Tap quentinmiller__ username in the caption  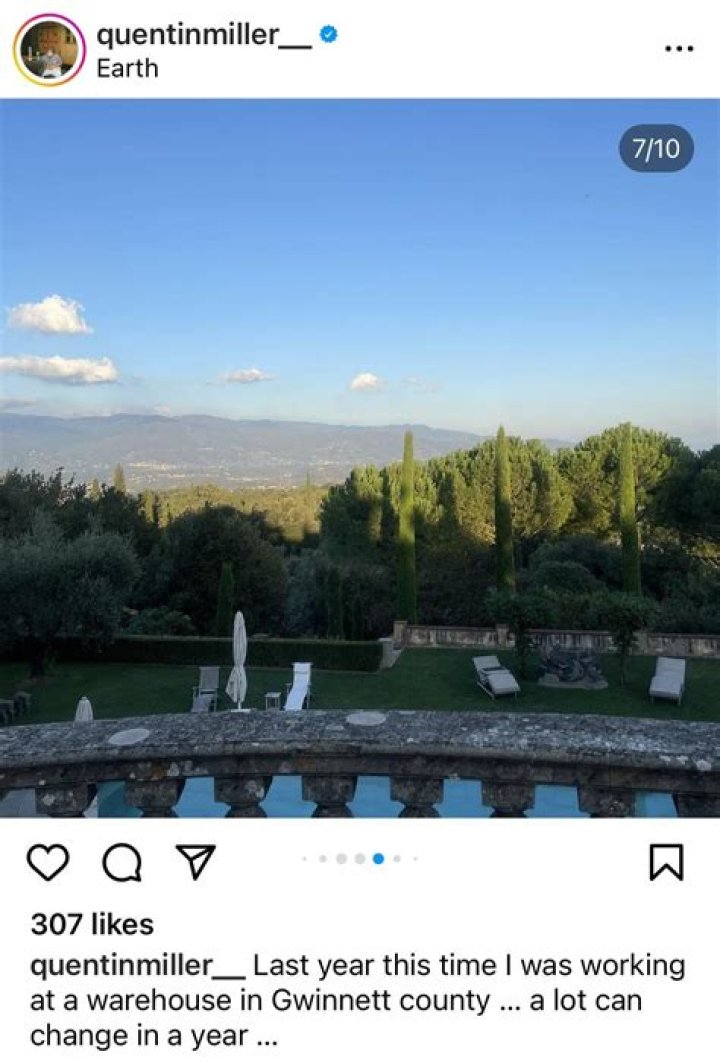tap(137, 966)
